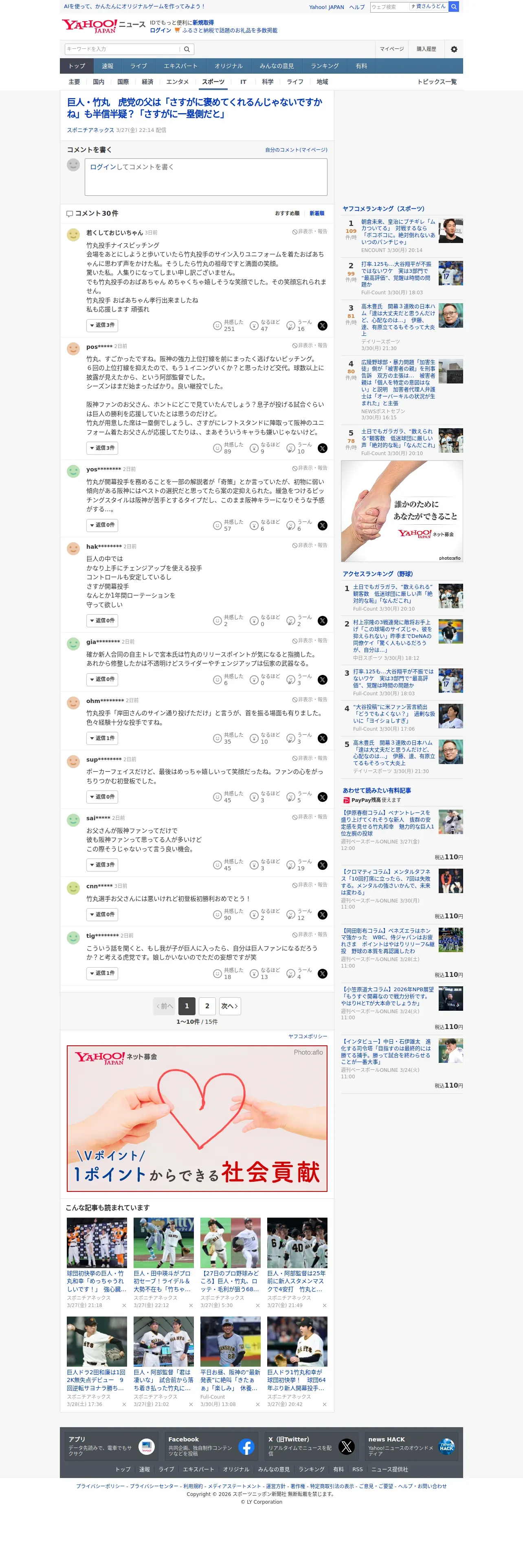Open the settings gear icon

pos(454,49)
